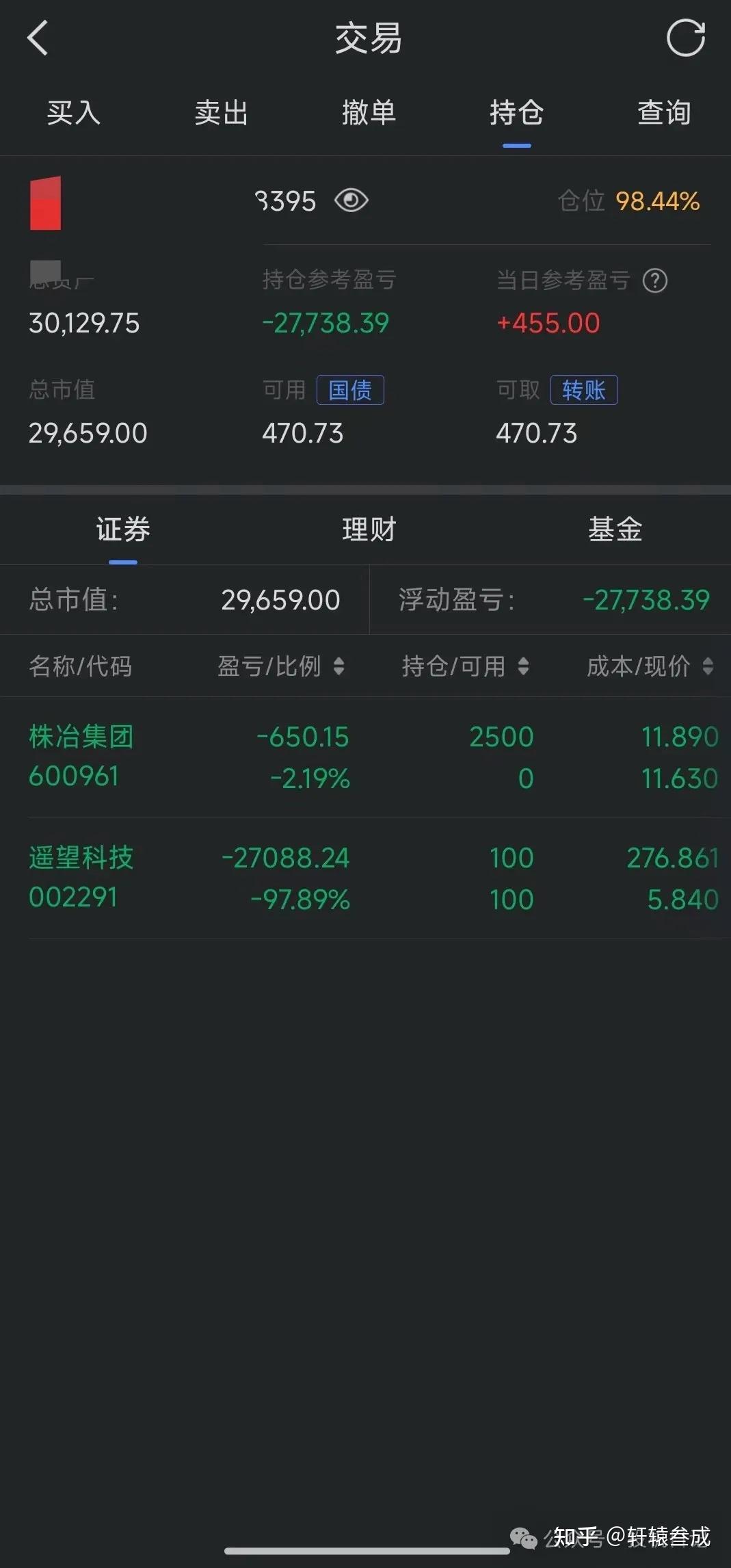
Task: Switch to the 基金 tab
Action: point(615,530)
